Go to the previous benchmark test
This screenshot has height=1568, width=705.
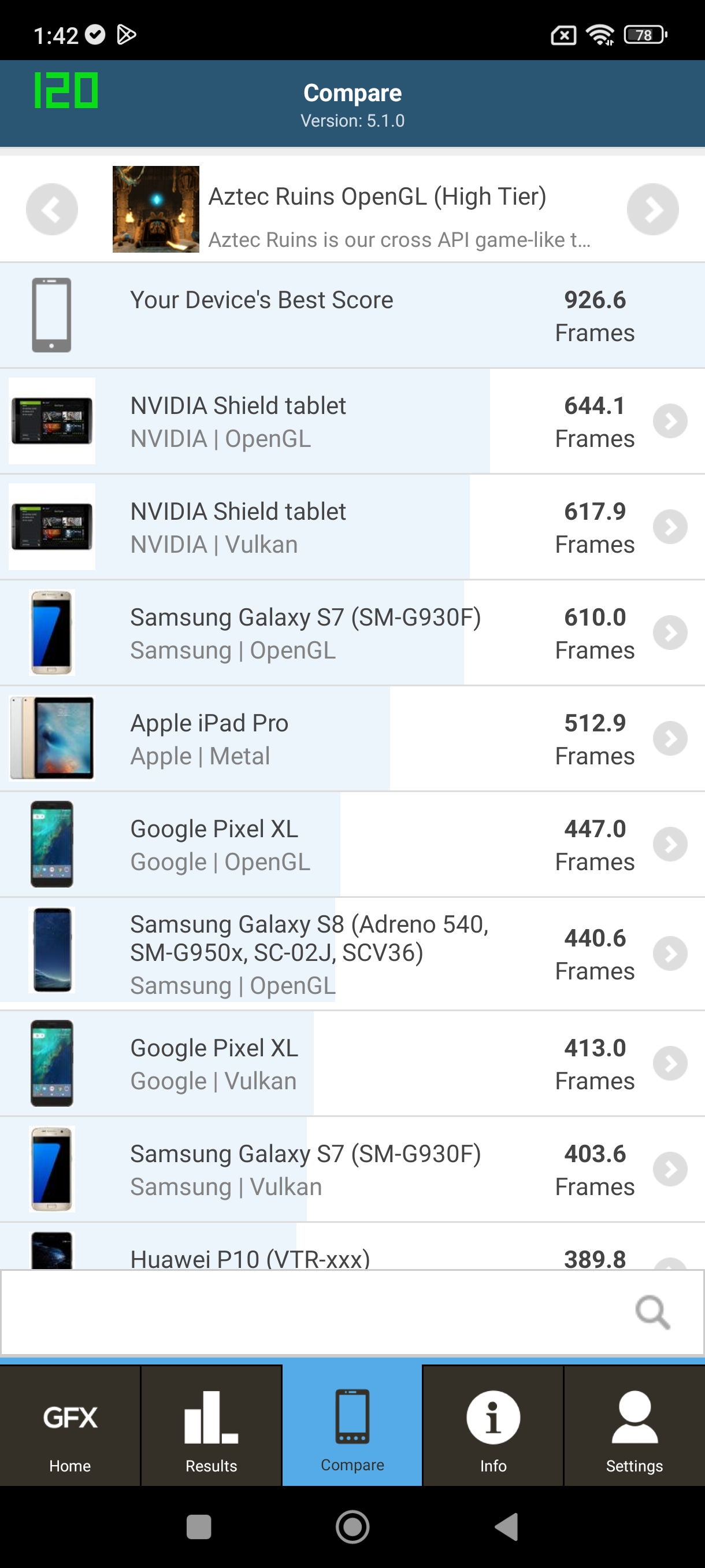pos(51,209)
